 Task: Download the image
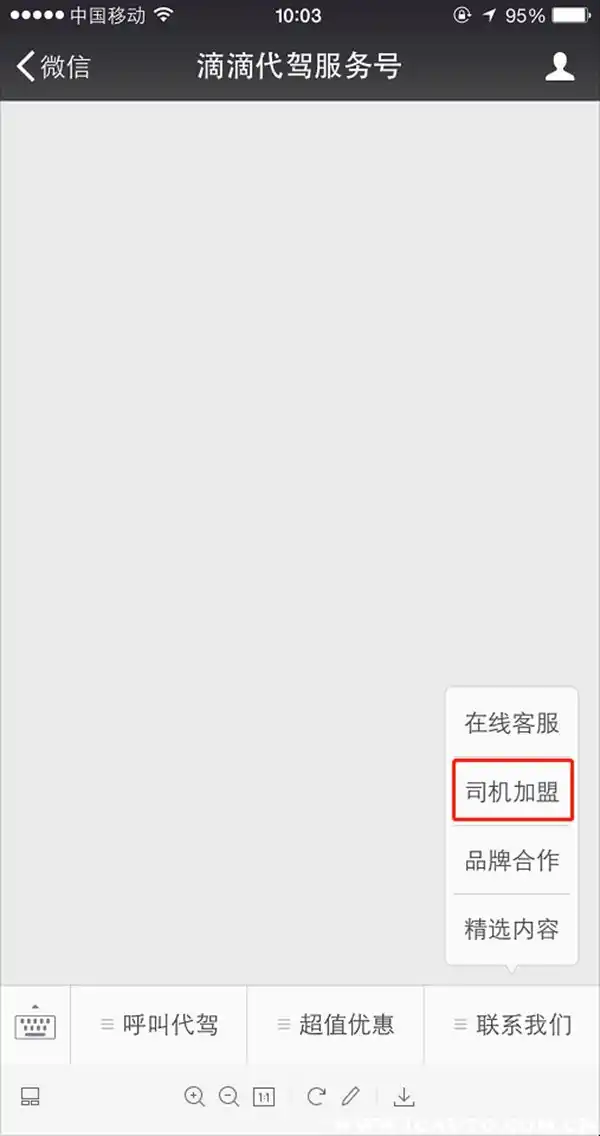[404, 1097]
